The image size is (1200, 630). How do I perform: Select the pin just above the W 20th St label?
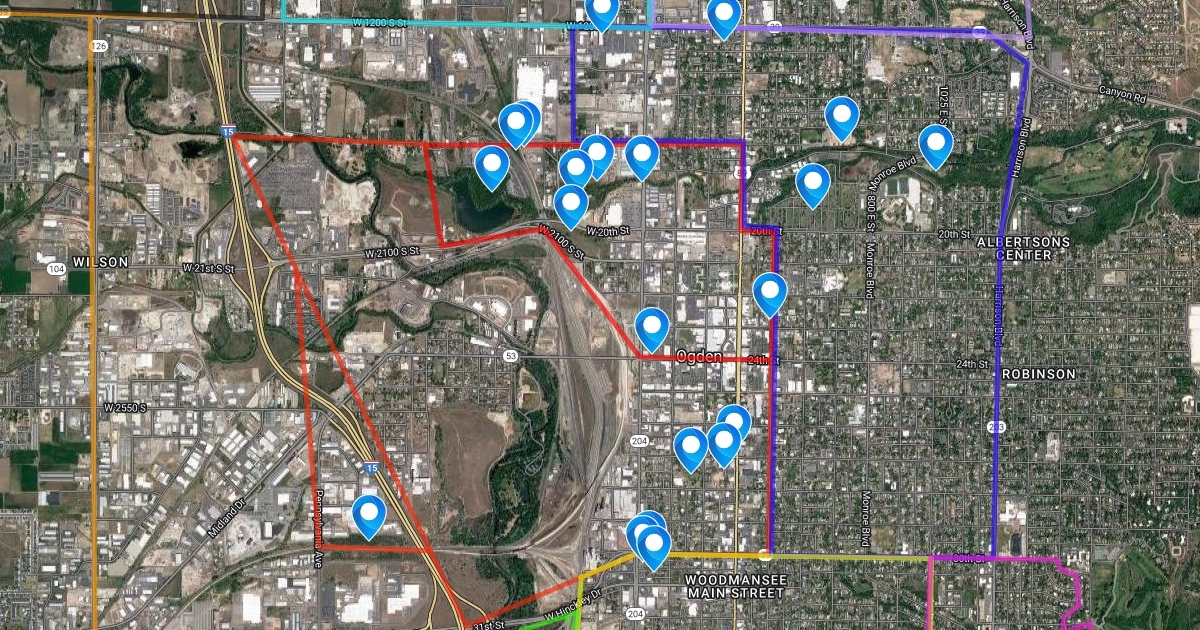[571, 203]
